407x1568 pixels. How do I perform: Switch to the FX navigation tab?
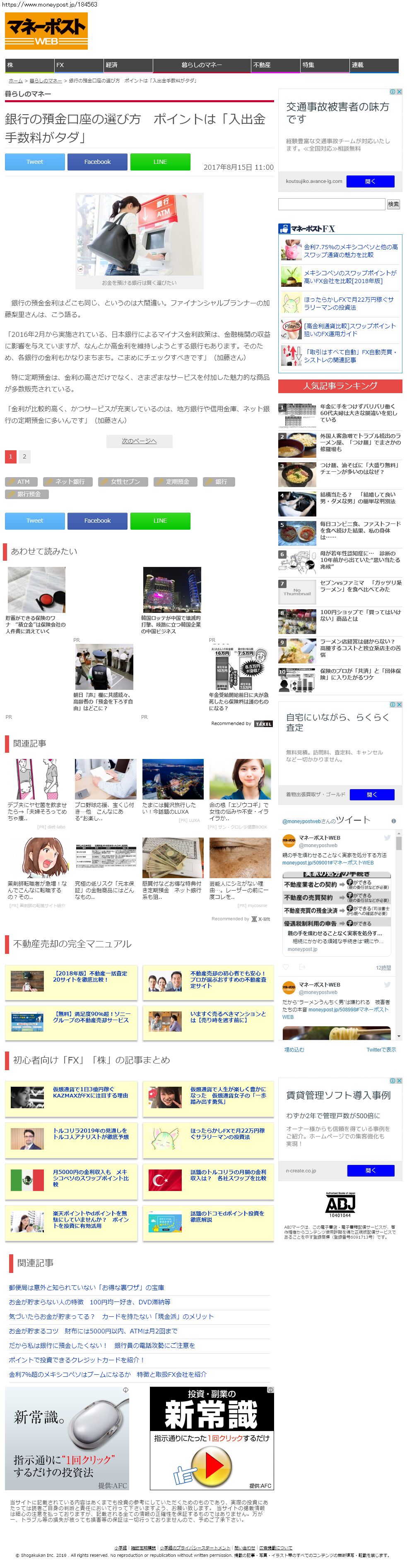coord(79,65)
